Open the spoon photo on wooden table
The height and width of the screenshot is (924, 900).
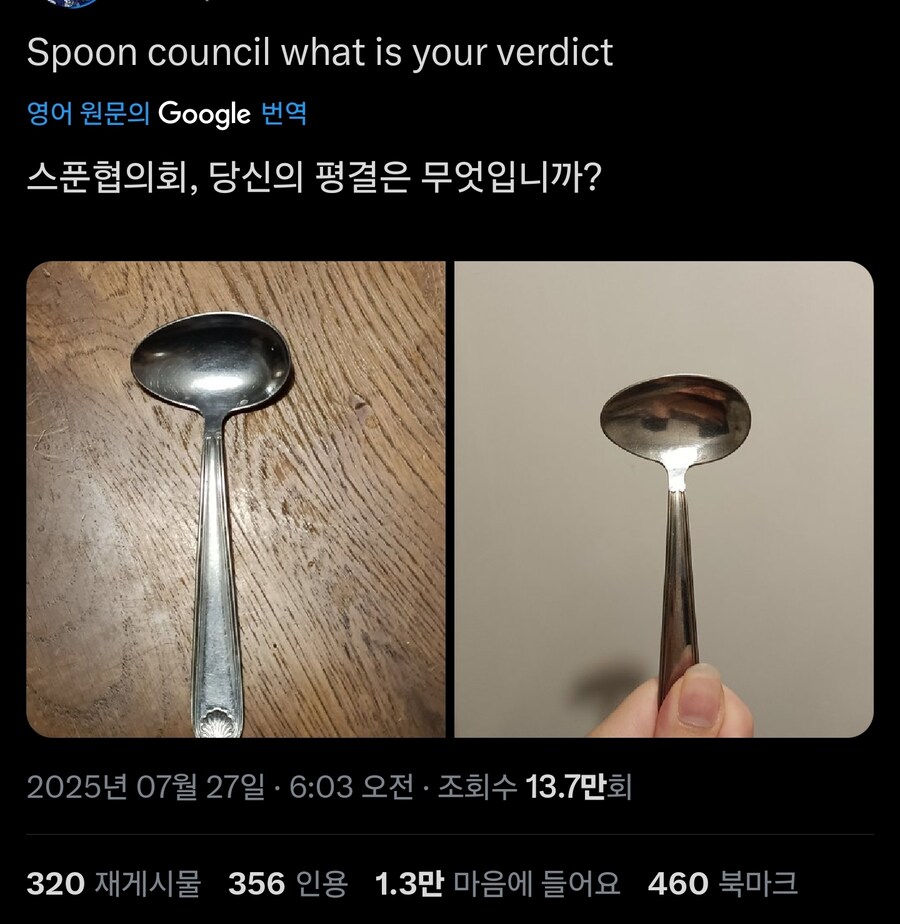pyautogui.click(x=235, y=499)
